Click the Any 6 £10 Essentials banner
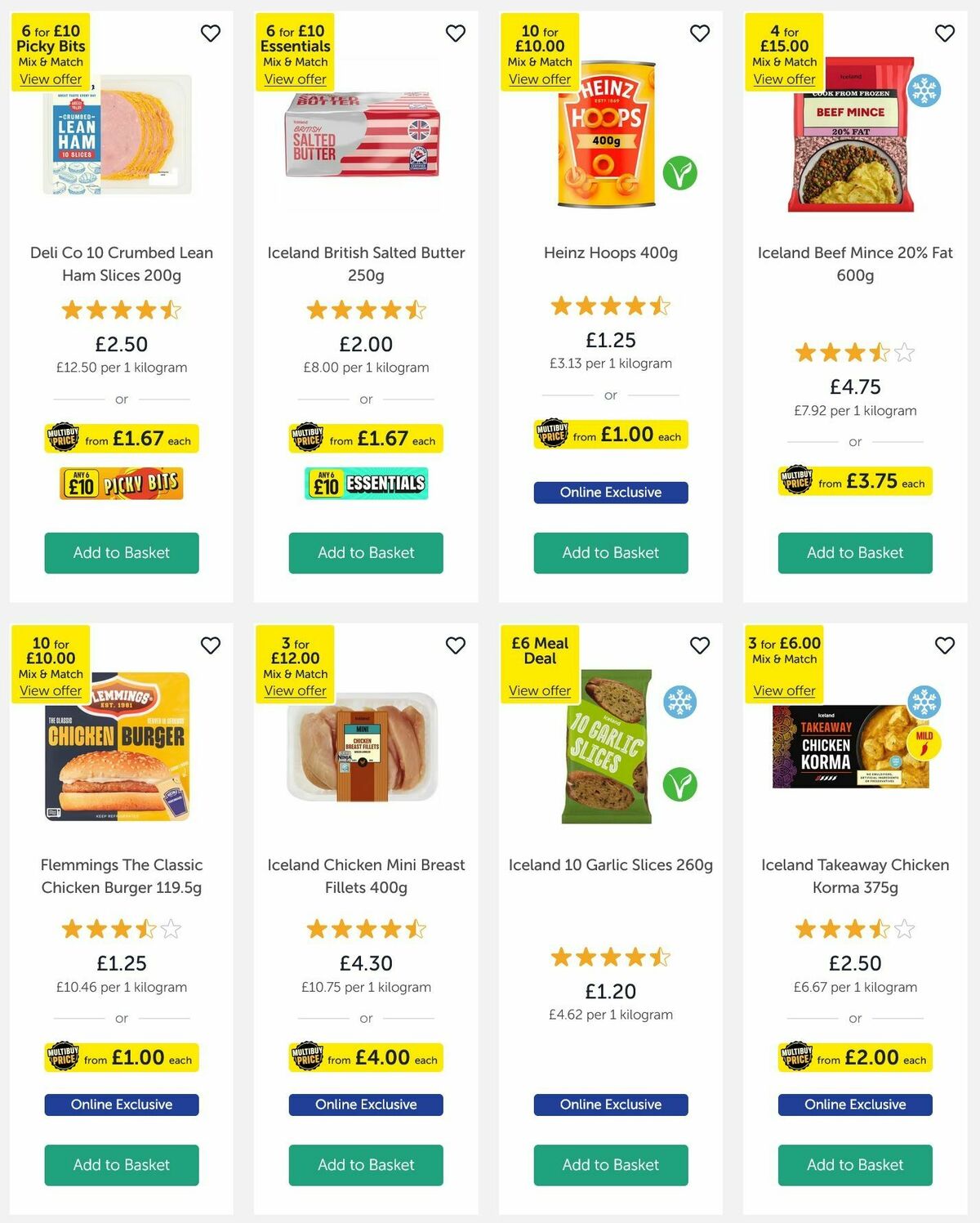This screenshot has height=1223, width=980. [365, 483]
